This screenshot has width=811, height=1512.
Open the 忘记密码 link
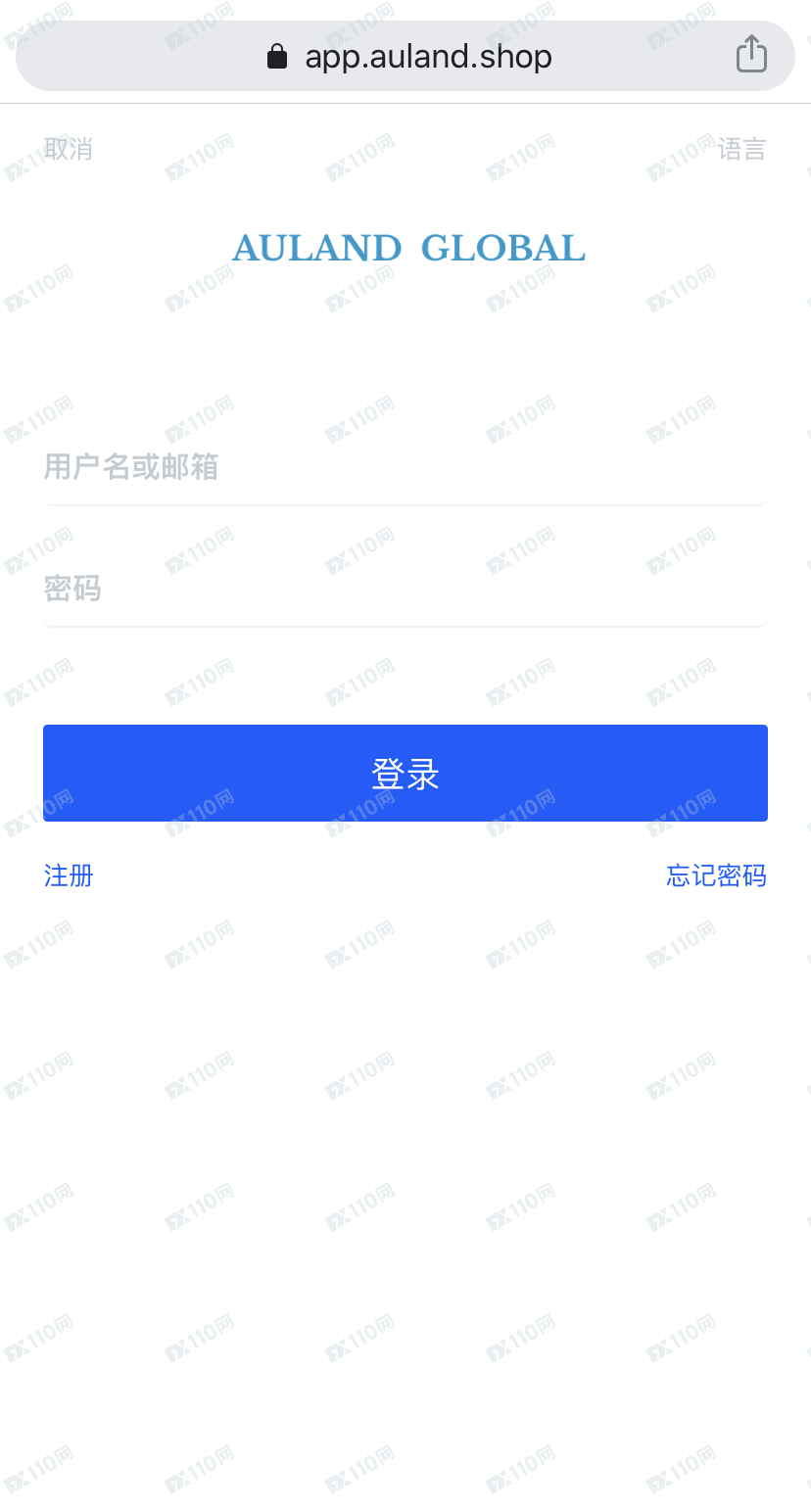pyautogui.click(x=716, y=875)
